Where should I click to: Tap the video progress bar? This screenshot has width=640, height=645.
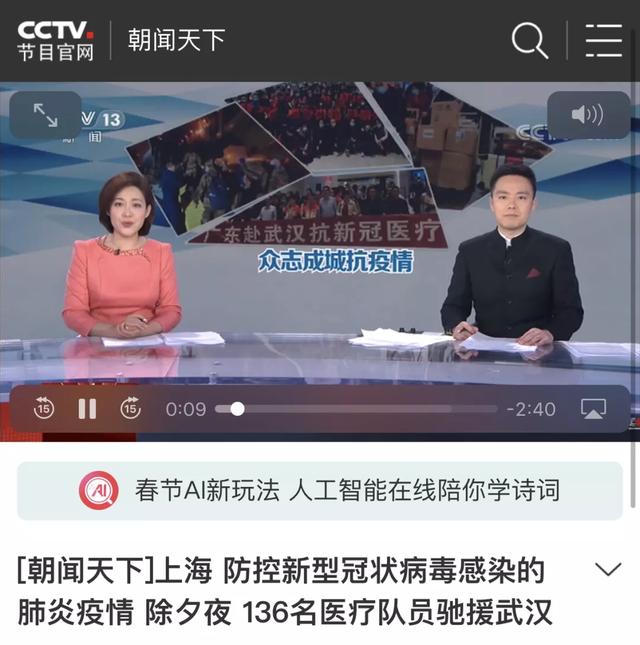360,408
